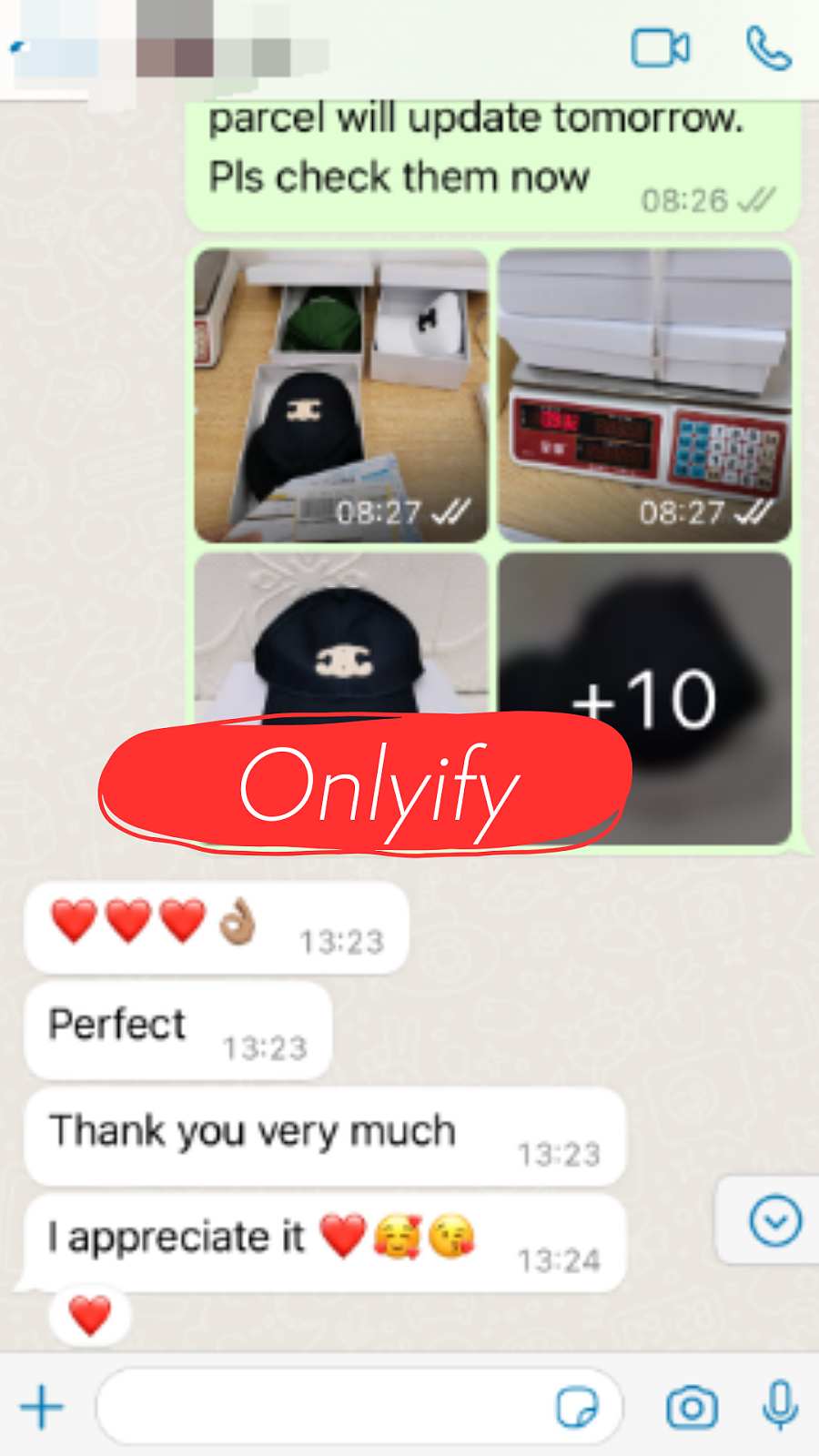Open the camera
This screenshot has width=819, height=1456.
click(x=692, y=1408)
